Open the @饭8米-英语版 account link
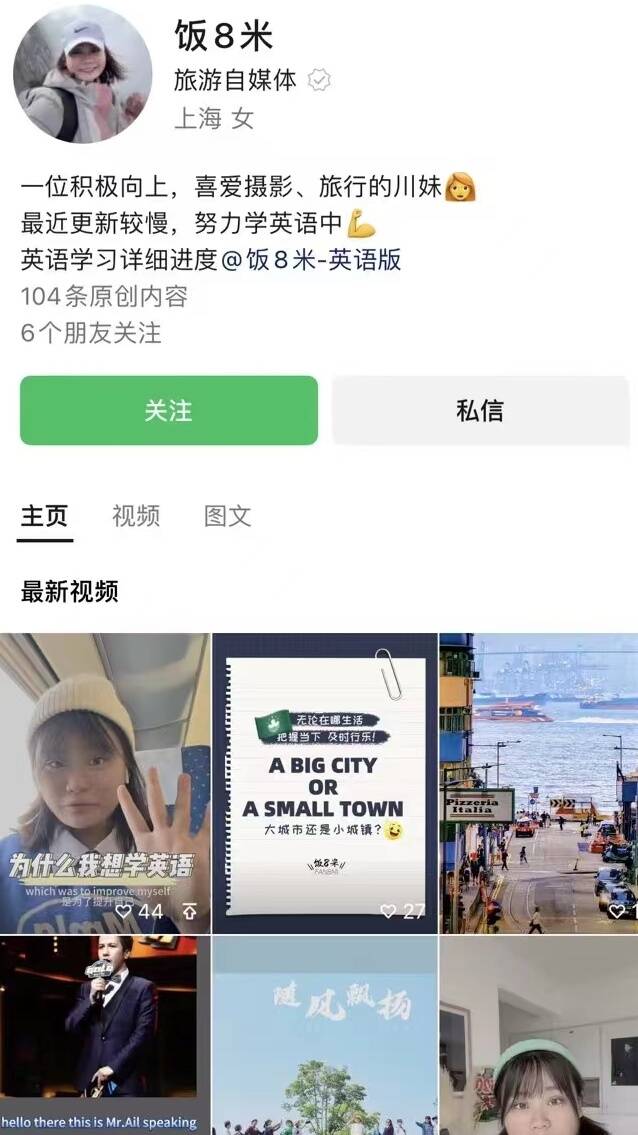638x1135 pixels. click(311, 260)
